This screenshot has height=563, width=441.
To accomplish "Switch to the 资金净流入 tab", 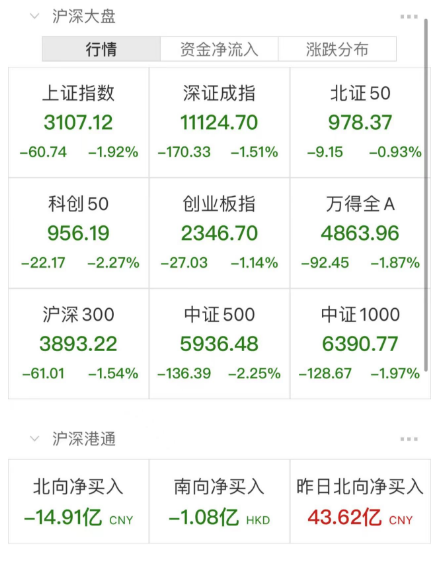I will pos(219,49).
